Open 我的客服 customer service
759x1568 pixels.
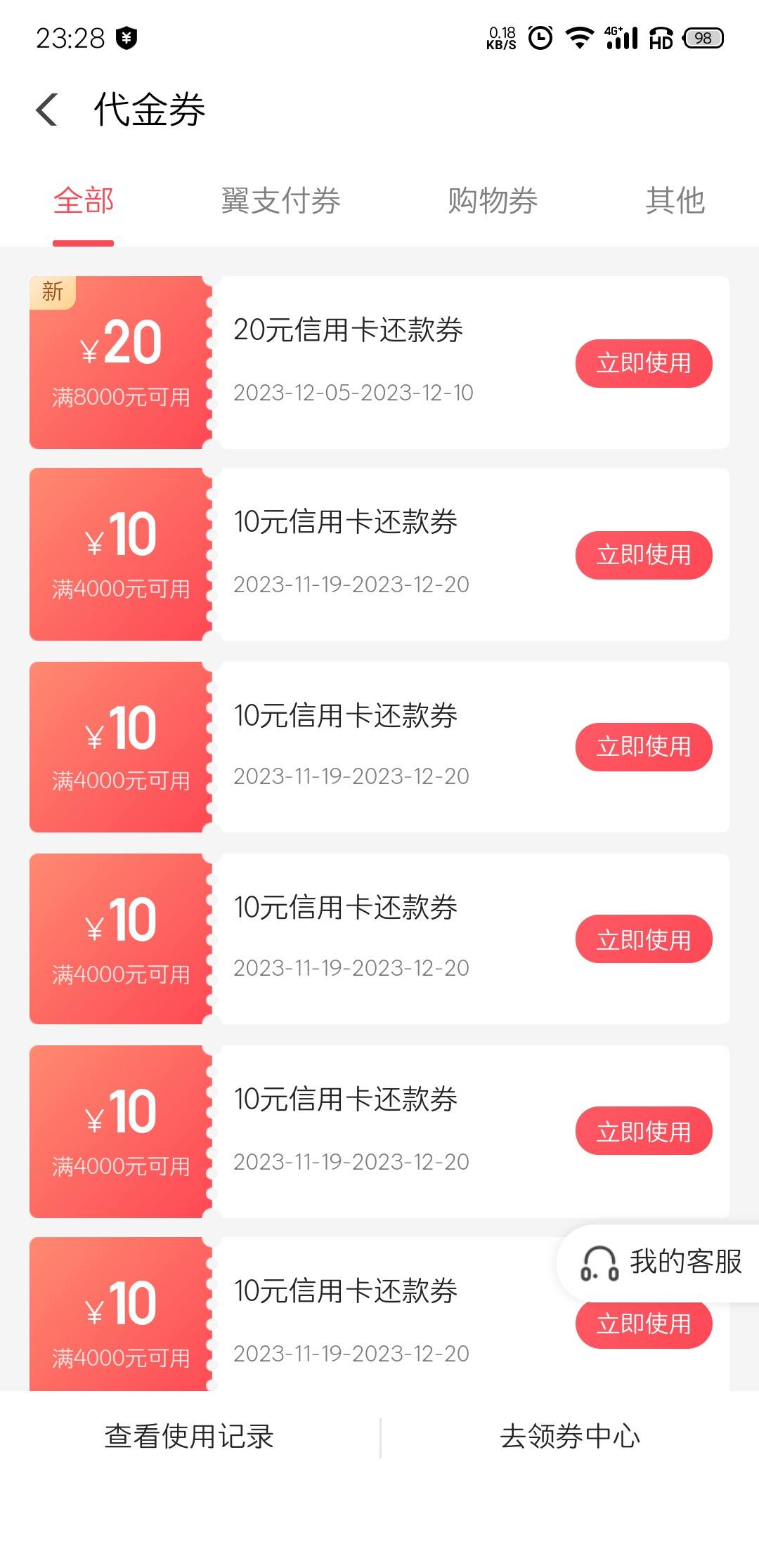point(661,1262)
